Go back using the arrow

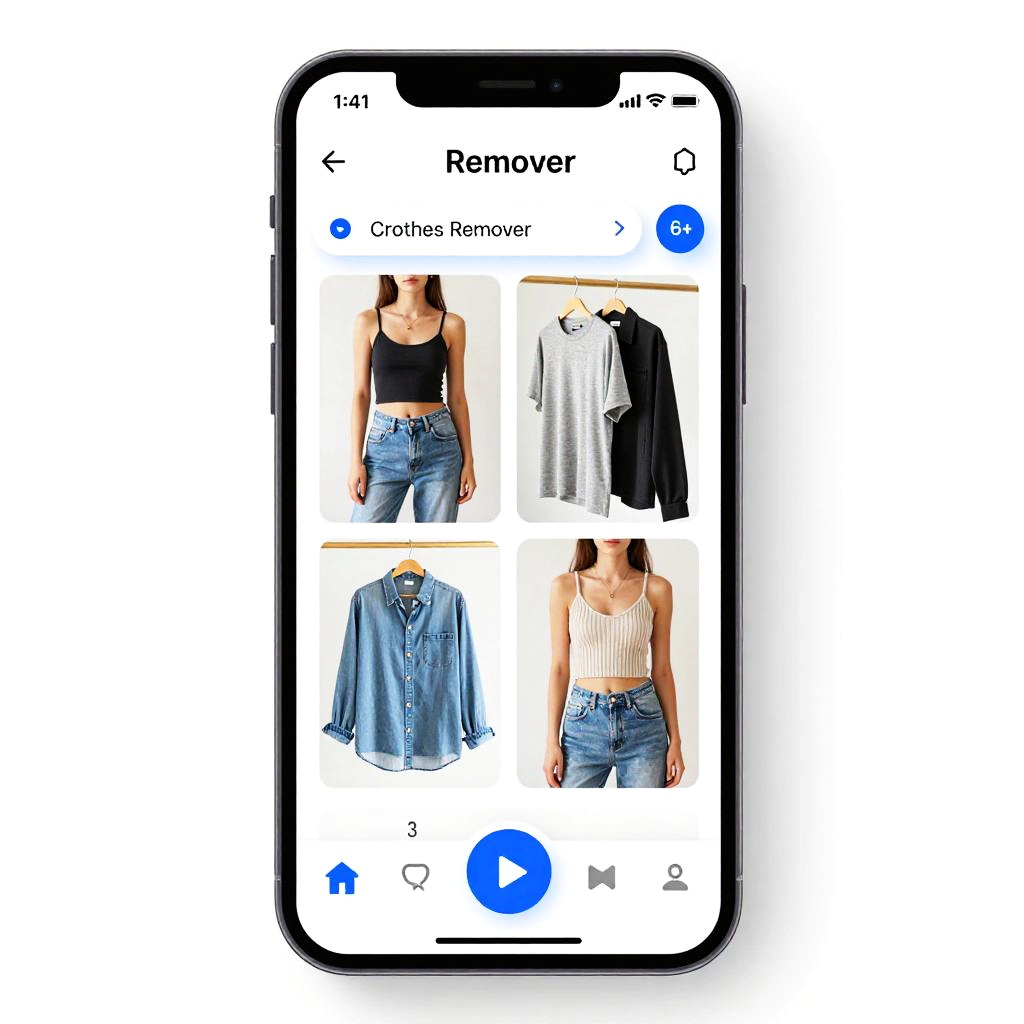click(333, 162)
